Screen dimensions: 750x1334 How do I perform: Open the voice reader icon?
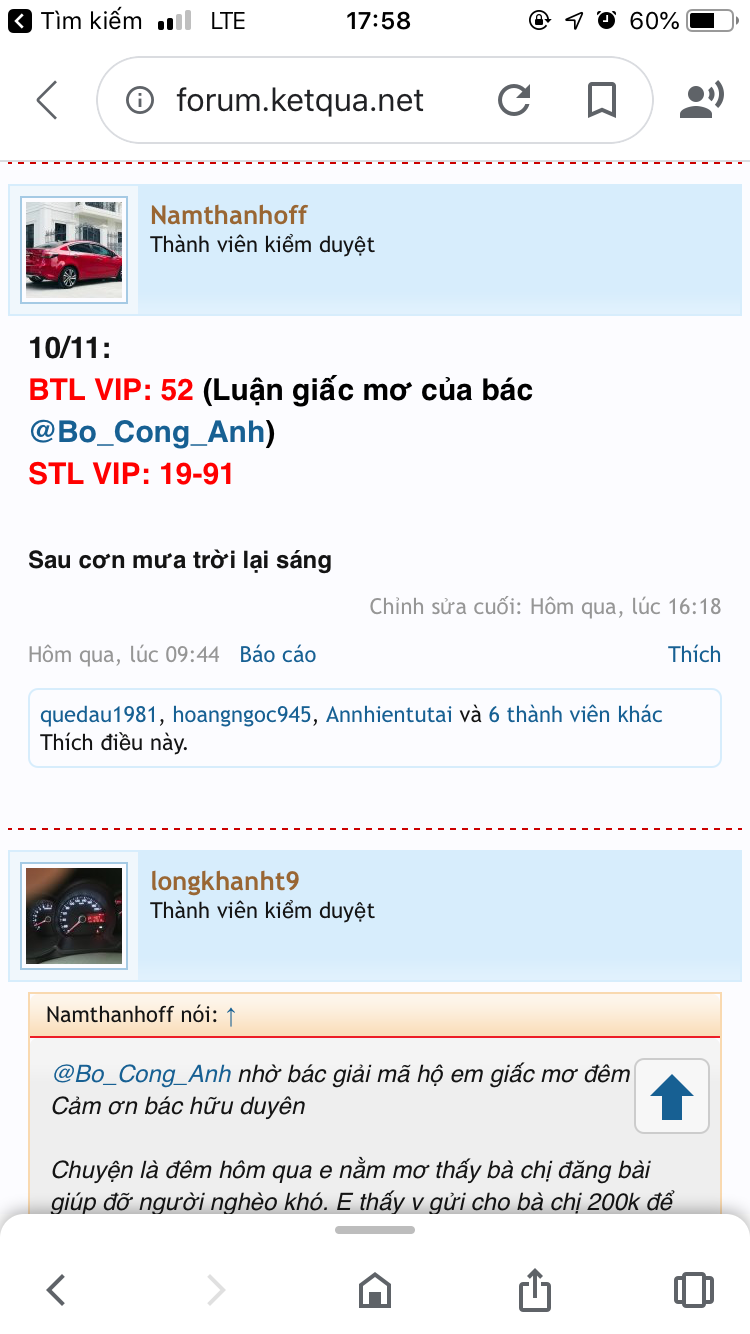tap(700, 100)
